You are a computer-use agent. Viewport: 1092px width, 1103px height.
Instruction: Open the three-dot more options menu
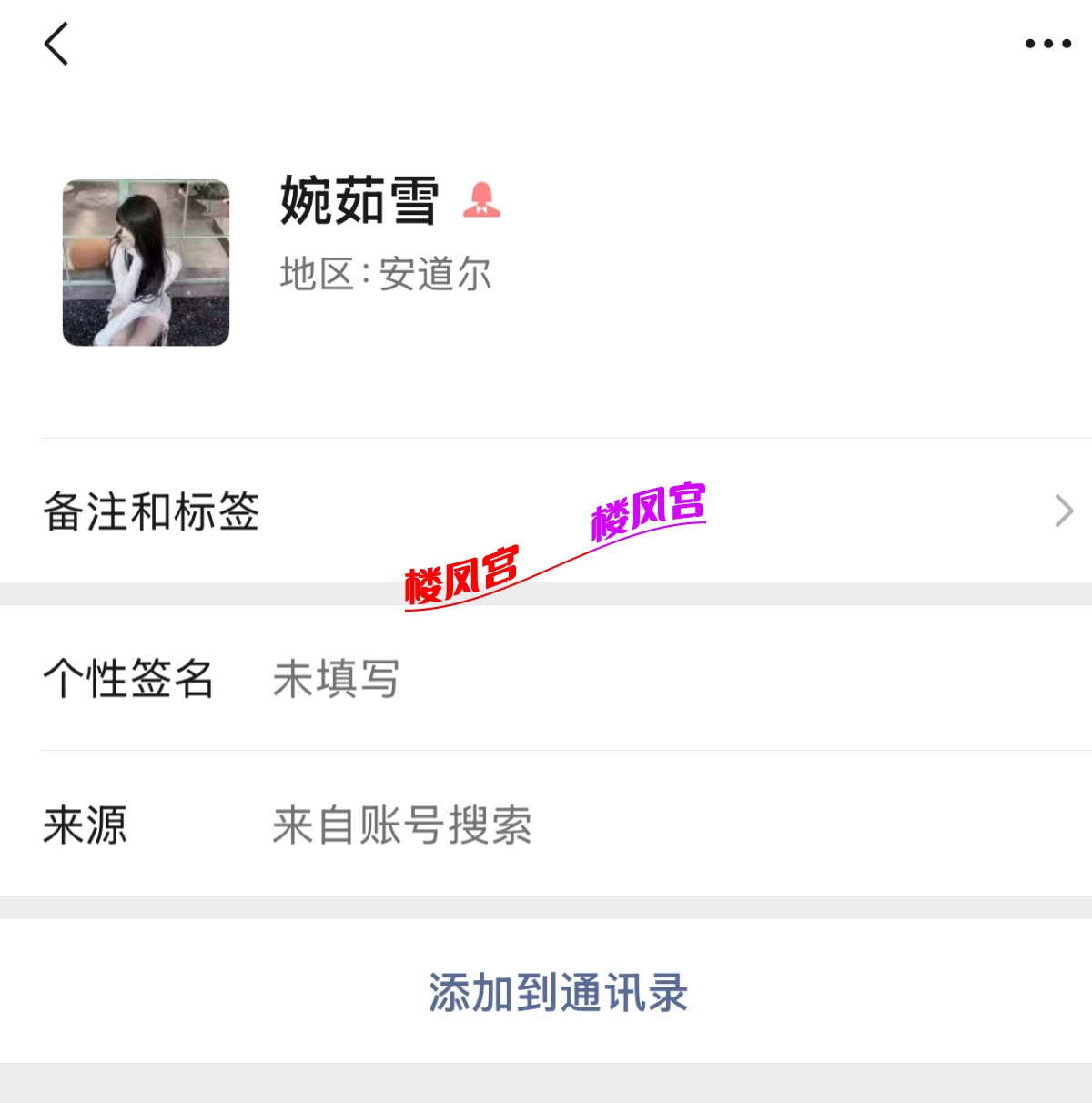pos(1047,44)
